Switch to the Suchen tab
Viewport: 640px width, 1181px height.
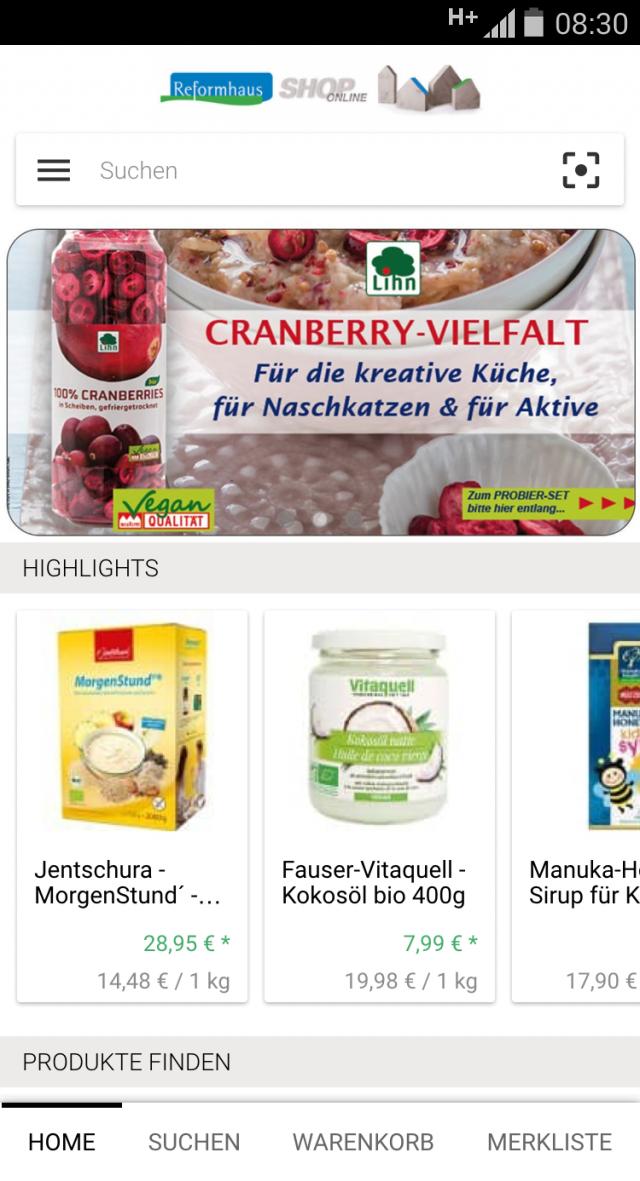pyautogui.click(x=194, y=1142)
